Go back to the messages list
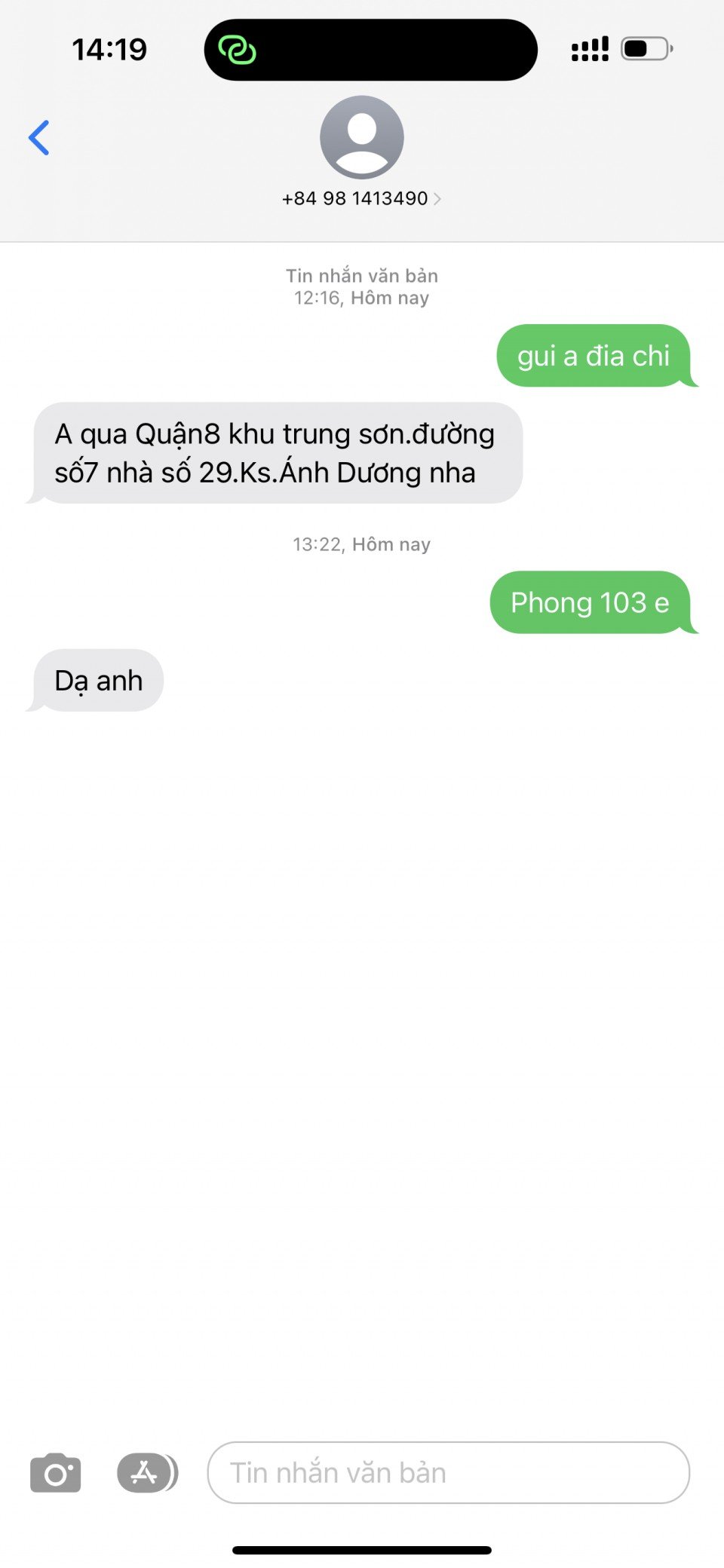Screen dimensions: 724x1568 pos(39,138)
